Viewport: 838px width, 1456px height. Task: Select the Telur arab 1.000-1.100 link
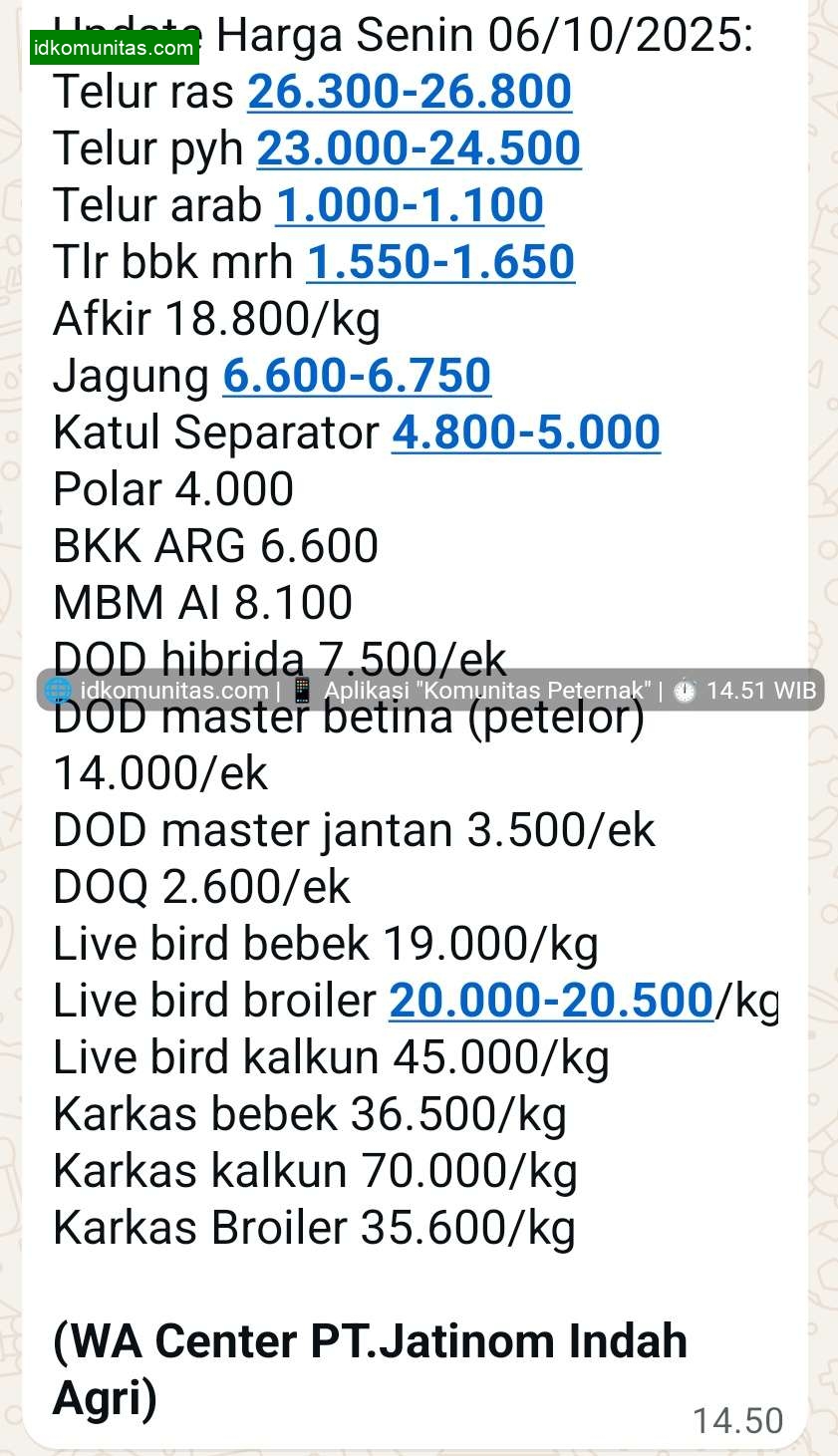(x=410, y=205)
